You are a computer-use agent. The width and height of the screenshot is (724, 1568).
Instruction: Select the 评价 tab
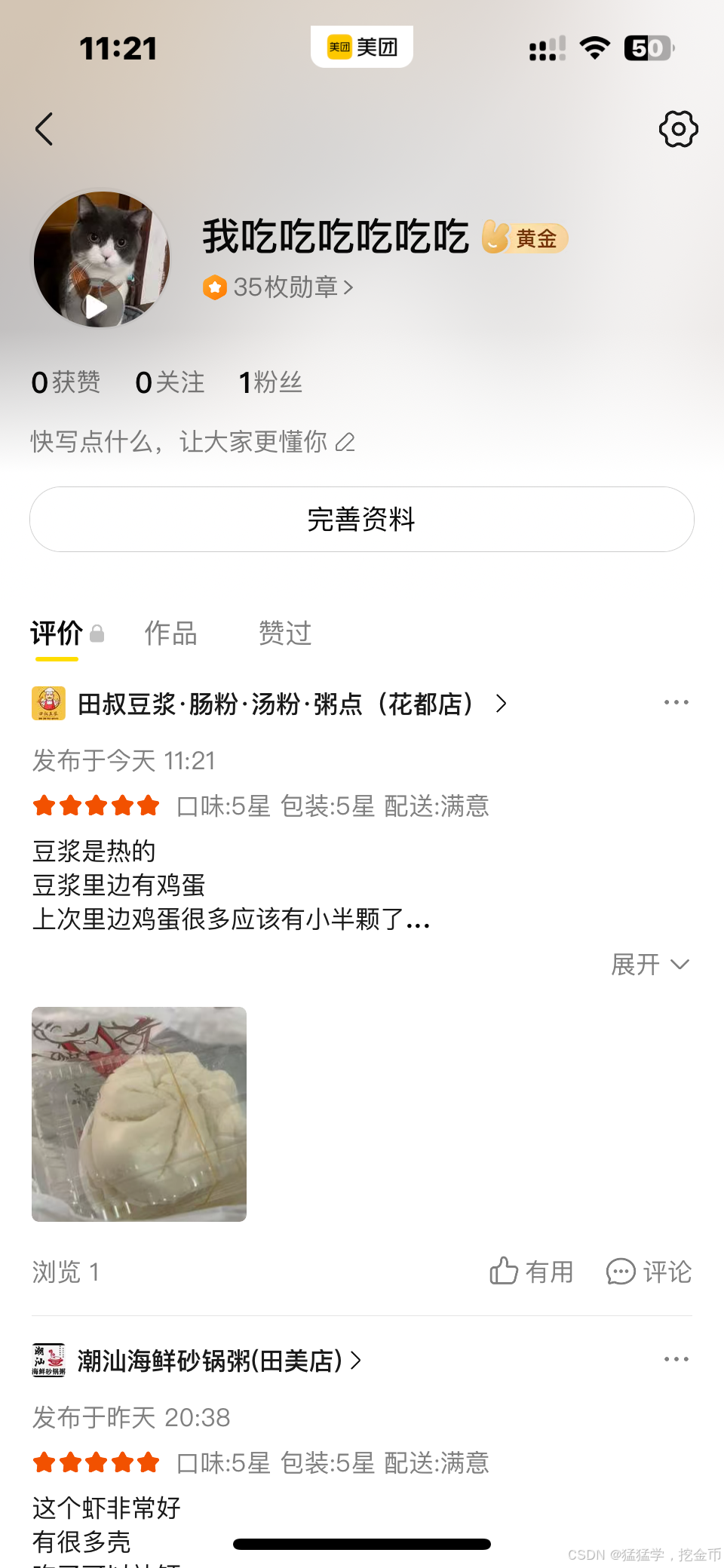(x=57, y=634)
